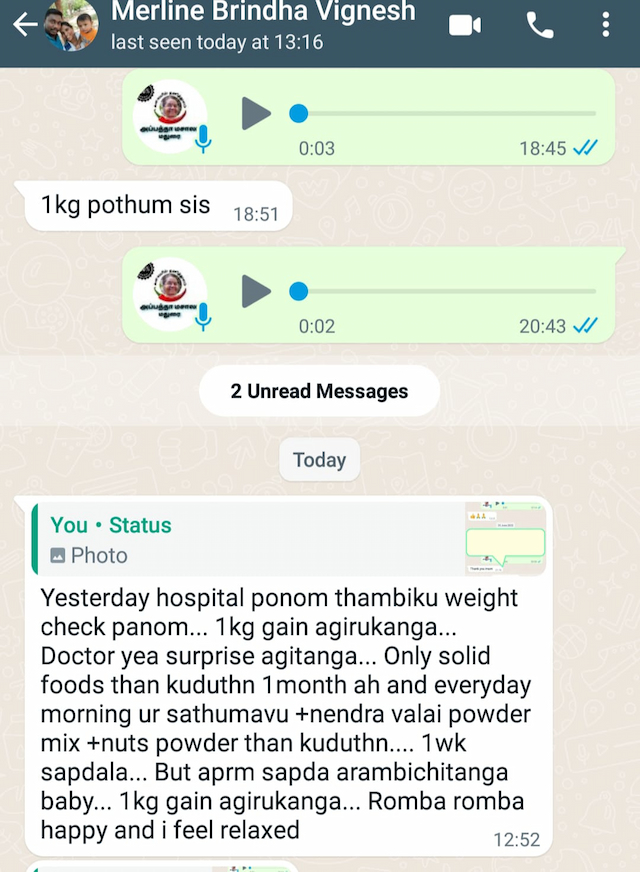Seek within the 18:45 voice message
Image resolution: width=640 pixels, height=872 pixels.
pyautogui.click(x=445, y=114)
